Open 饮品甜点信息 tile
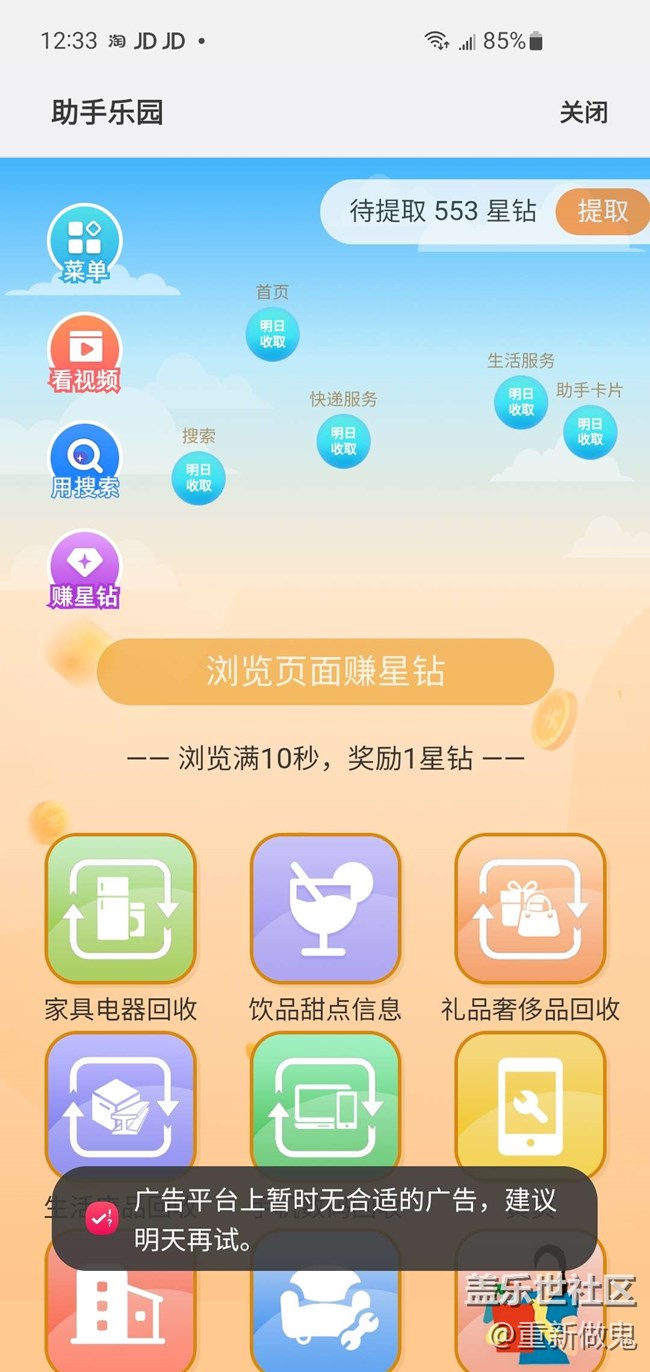Screen dimensions: 650x1372 coord(325,910)
